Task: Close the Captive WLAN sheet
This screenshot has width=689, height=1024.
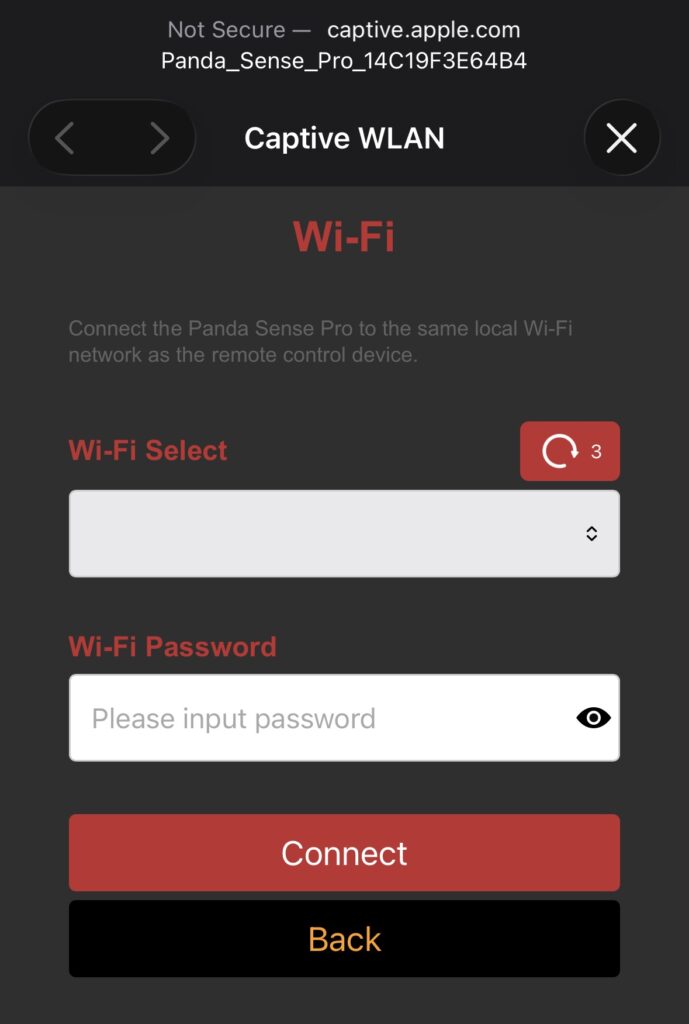Action: coord(621,138)
